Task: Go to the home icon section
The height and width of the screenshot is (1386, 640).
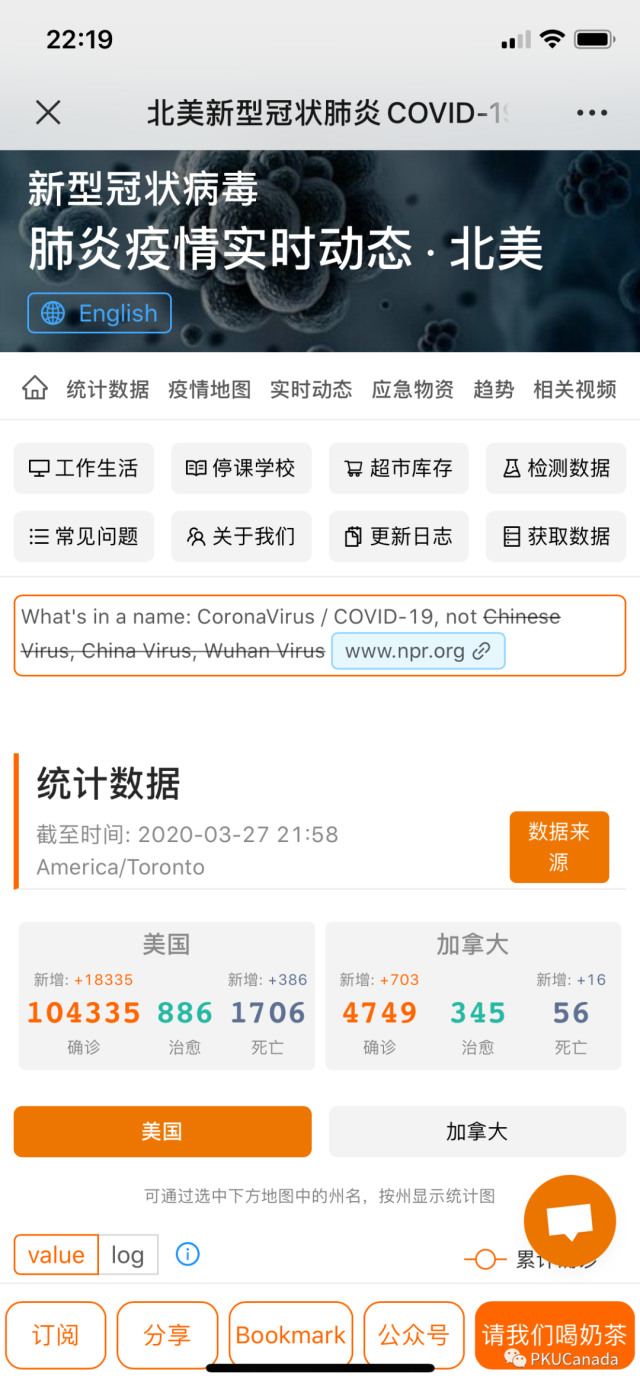Action: (x=35, y=388)
